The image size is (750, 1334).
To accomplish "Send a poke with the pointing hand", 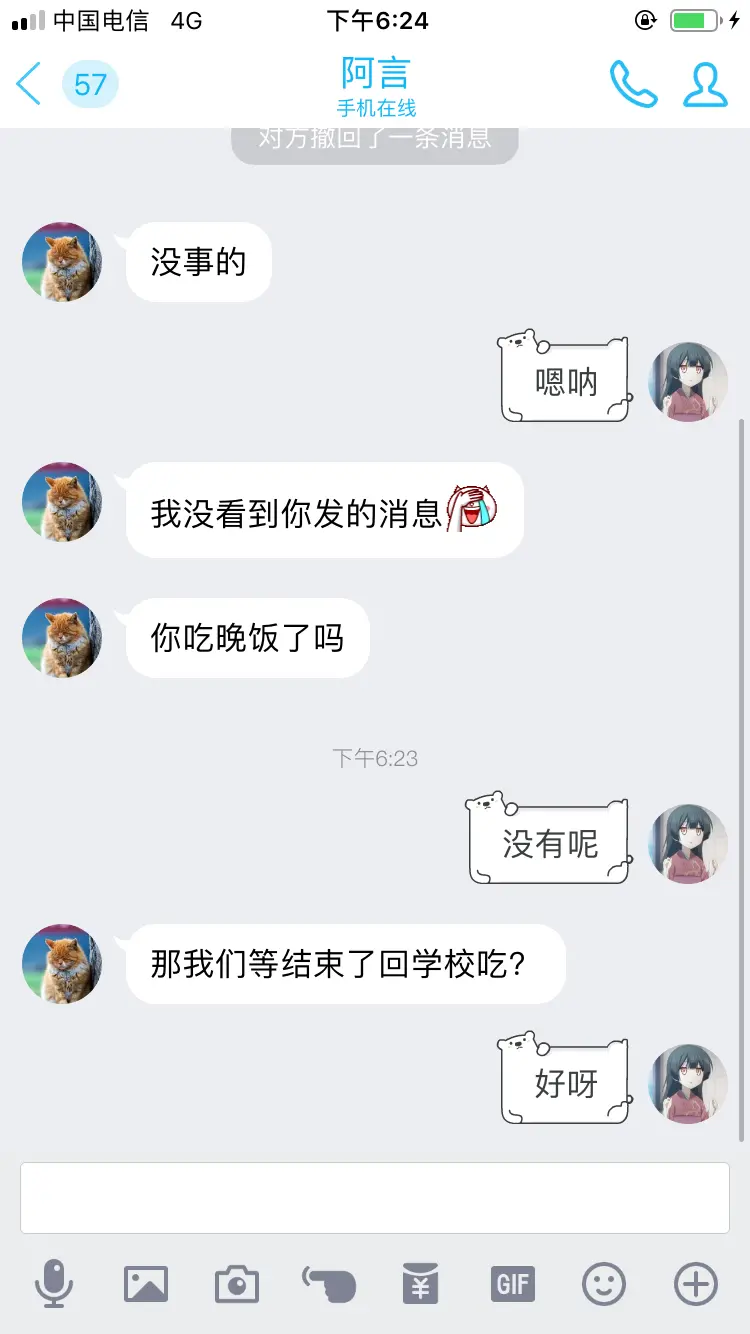I will pos(329,1283).
